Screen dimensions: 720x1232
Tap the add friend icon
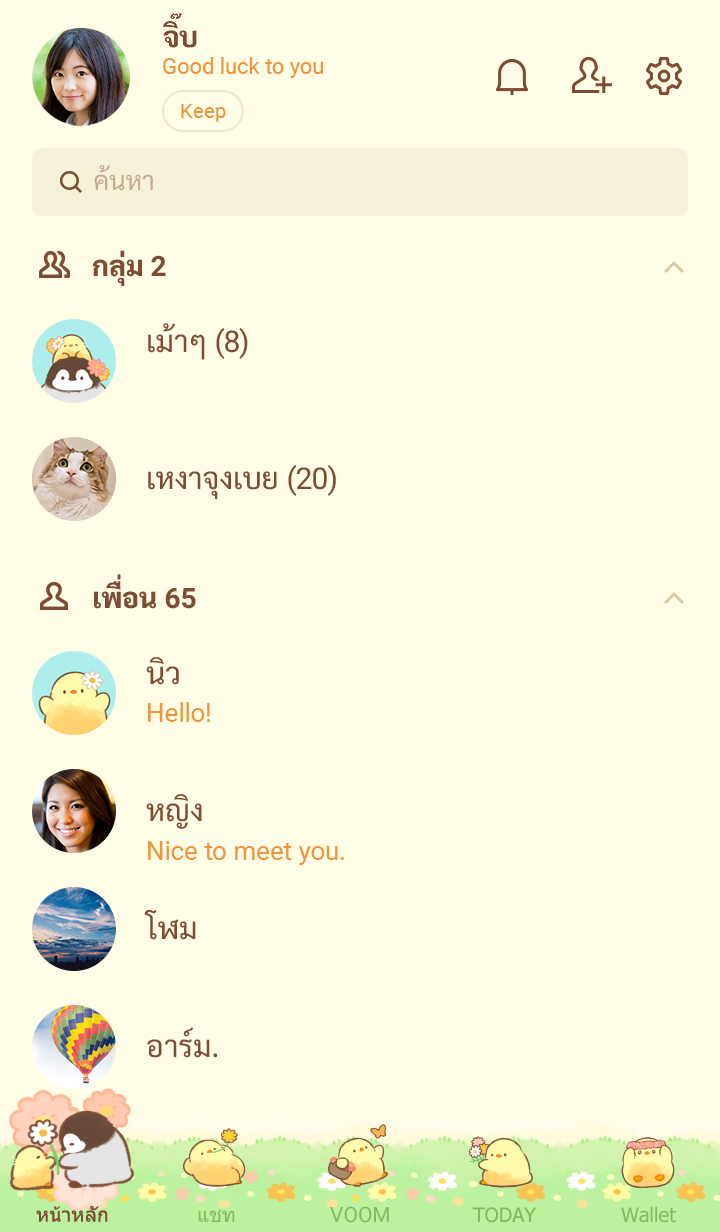point(591,77)
